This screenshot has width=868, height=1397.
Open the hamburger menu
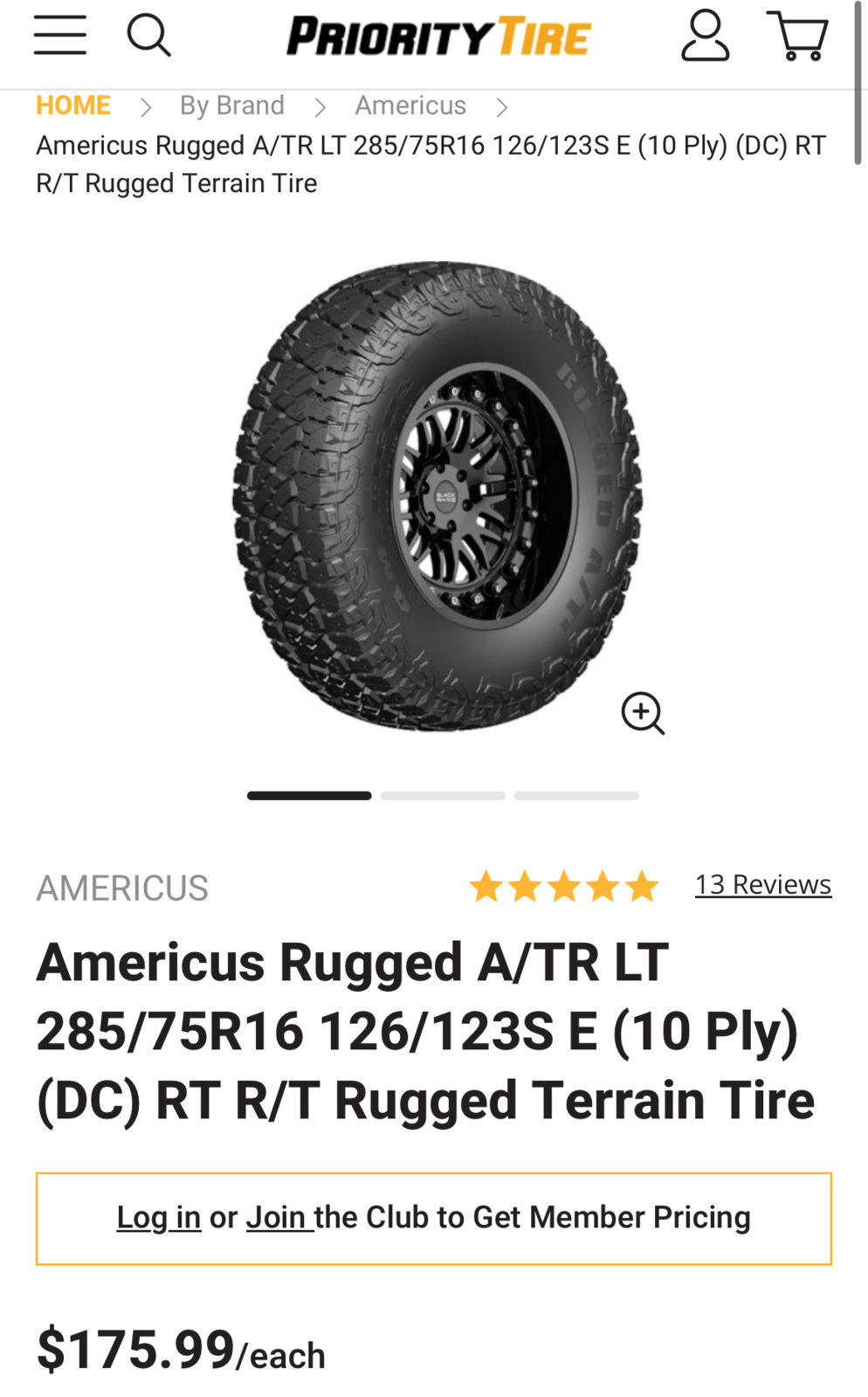60,36
